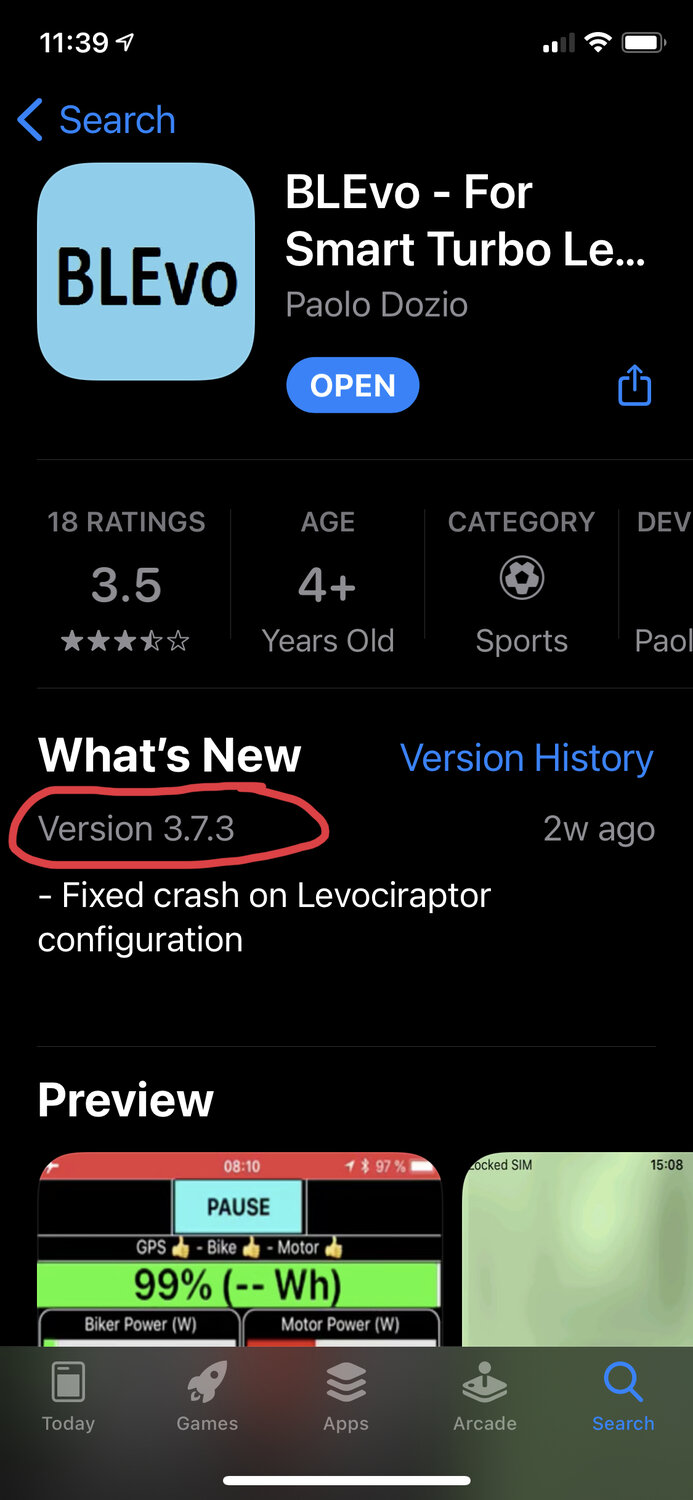693x1500 pixels.
Task: Select the Search tab
Action: coord(622,1397)
